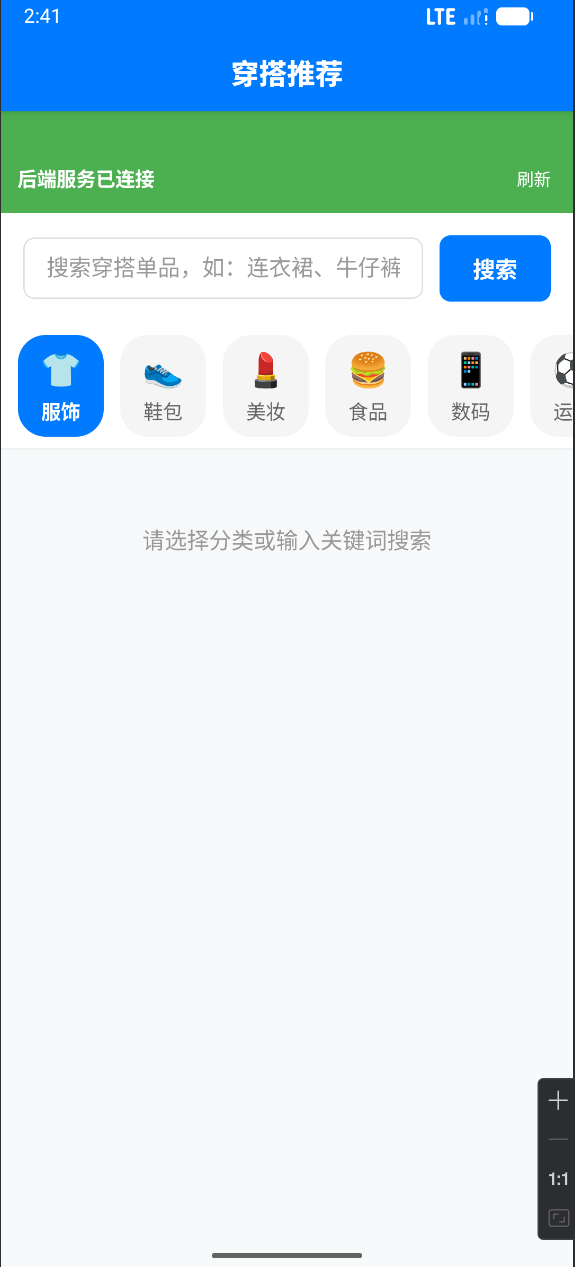Zoom in with the plus button
Image resolution: width=575 pixels, height=1267 pixels.
point(558,1101)
